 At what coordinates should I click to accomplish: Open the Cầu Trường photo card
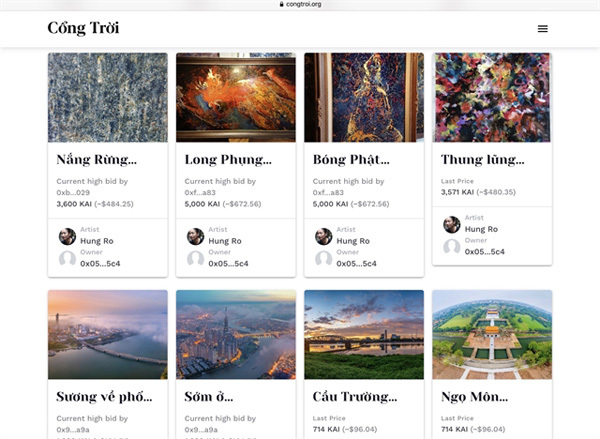(x=363, y=335)
